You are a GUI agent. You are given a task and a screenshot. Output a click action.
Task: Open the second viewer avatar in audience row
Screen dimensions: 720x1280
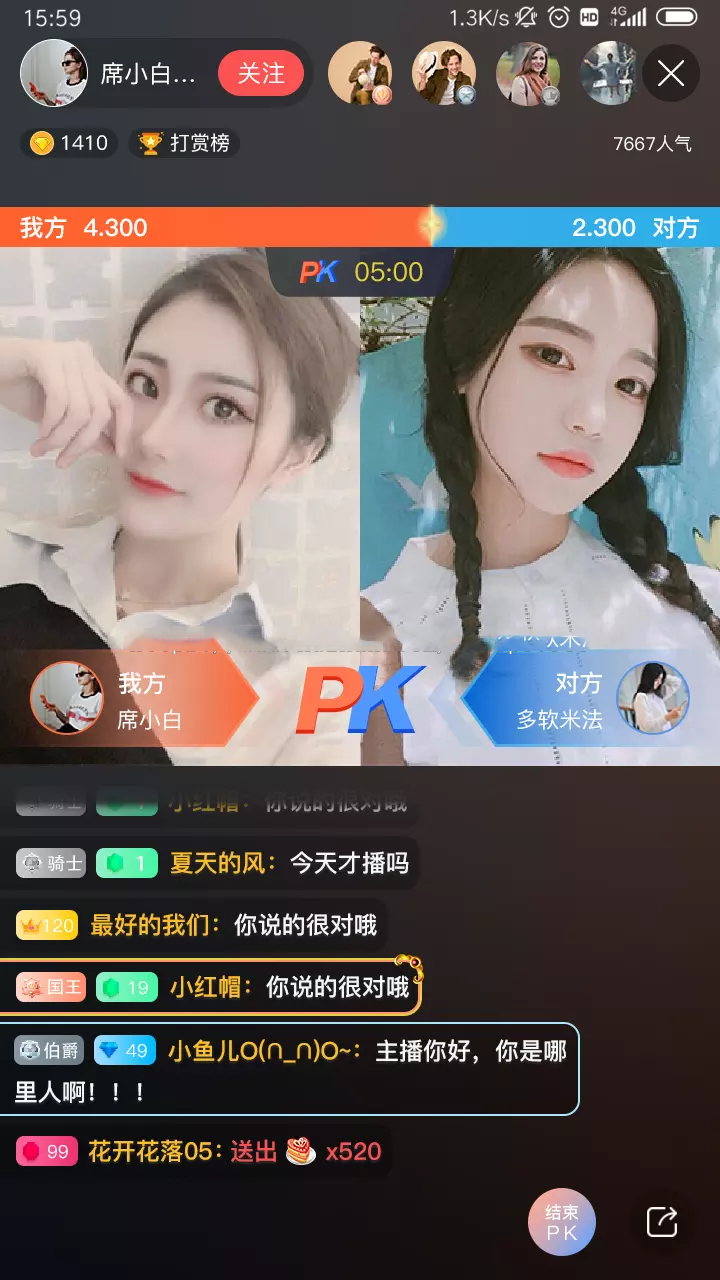444,73
